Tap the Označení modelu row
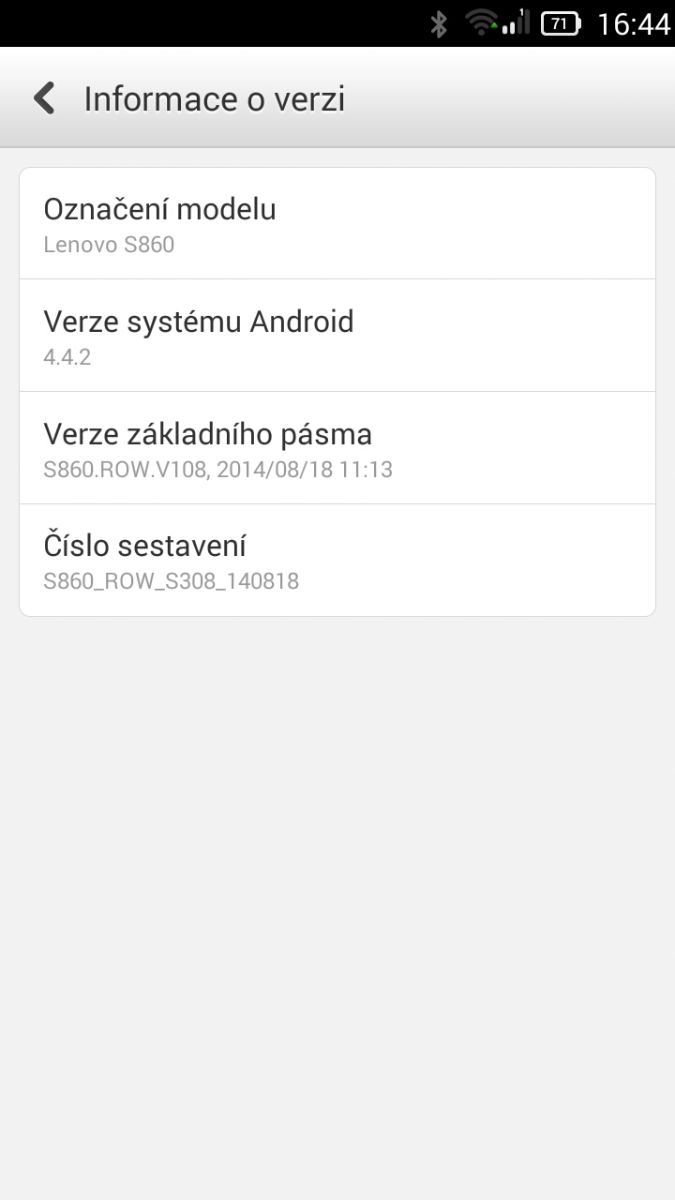 (337, 224)
